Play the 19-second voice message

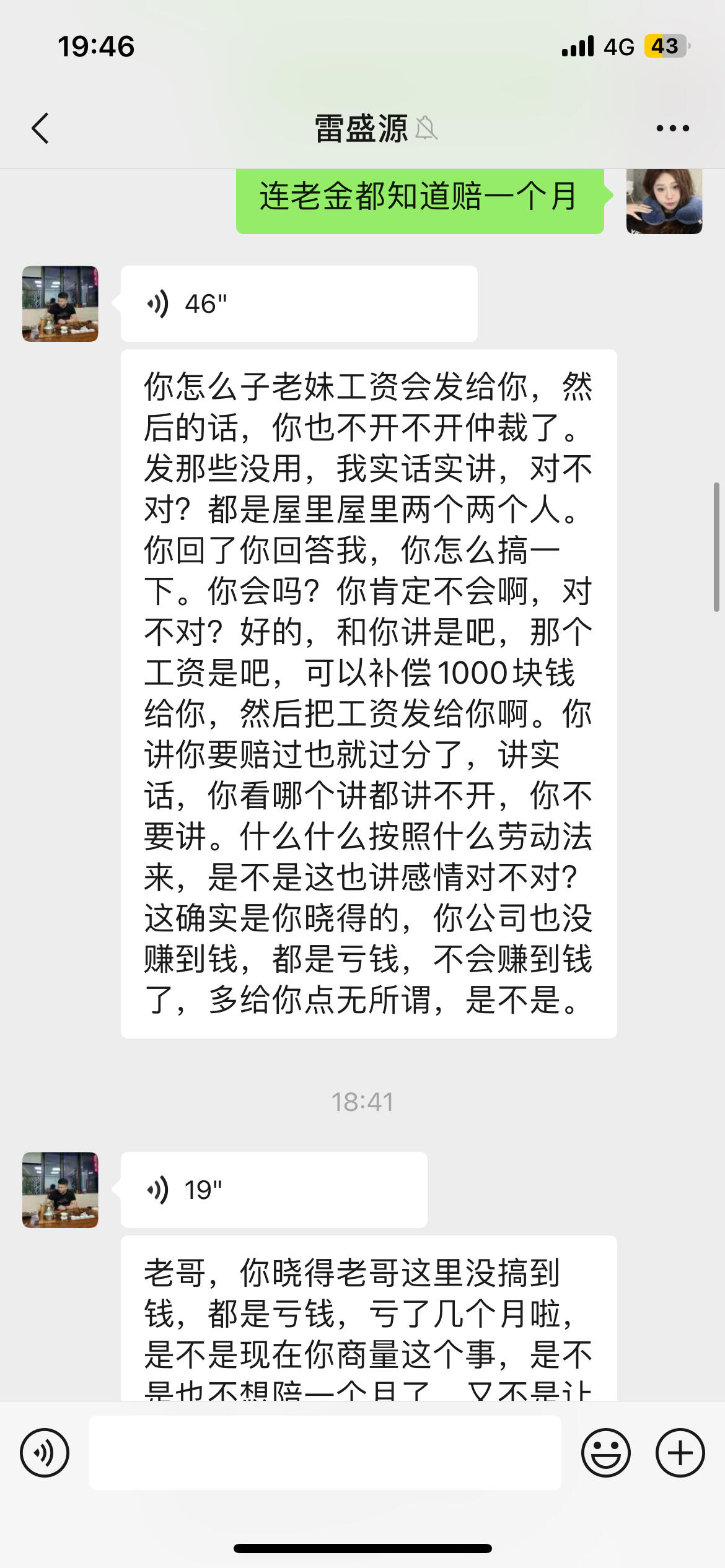tap(274, 1190)
